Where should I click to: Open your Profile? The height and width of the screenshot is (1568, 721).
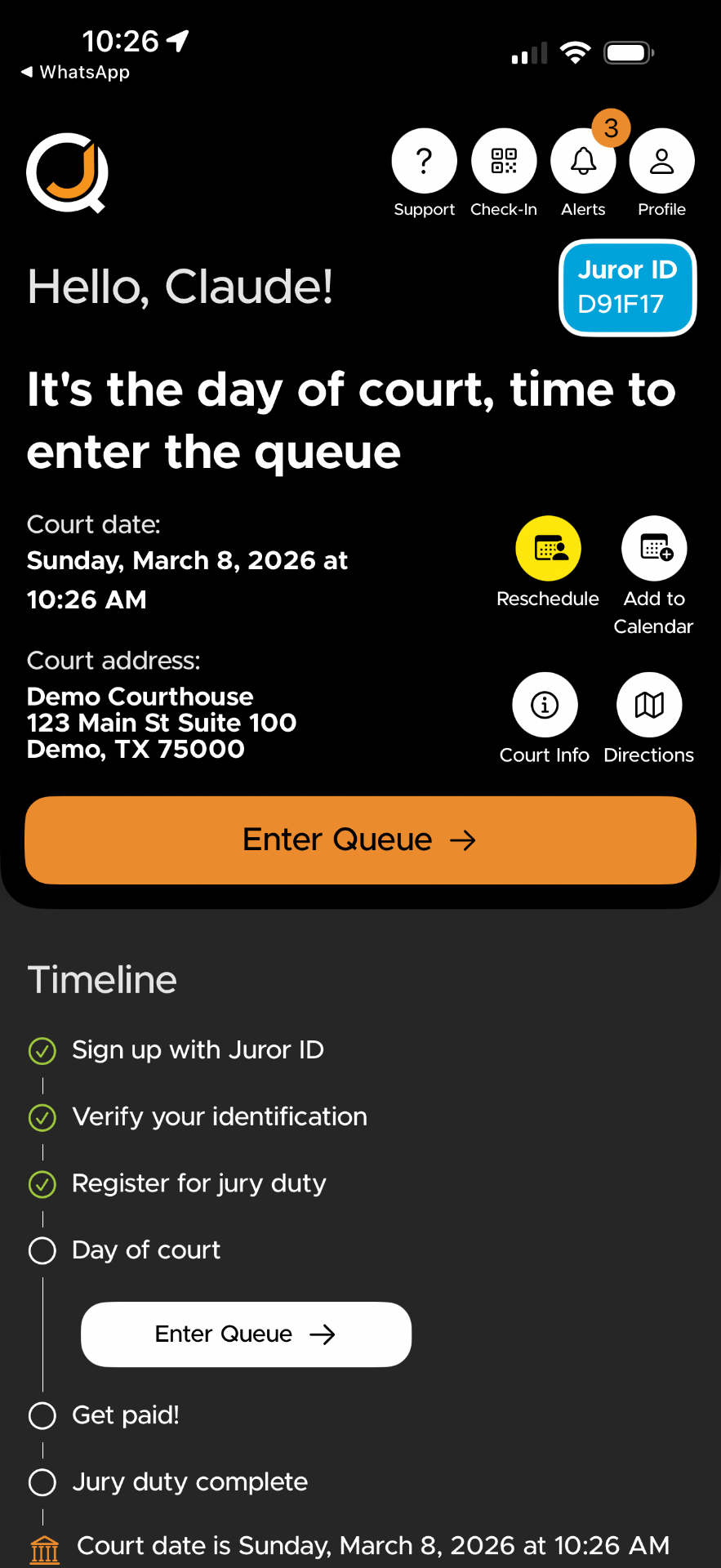[x=661, y=160]
